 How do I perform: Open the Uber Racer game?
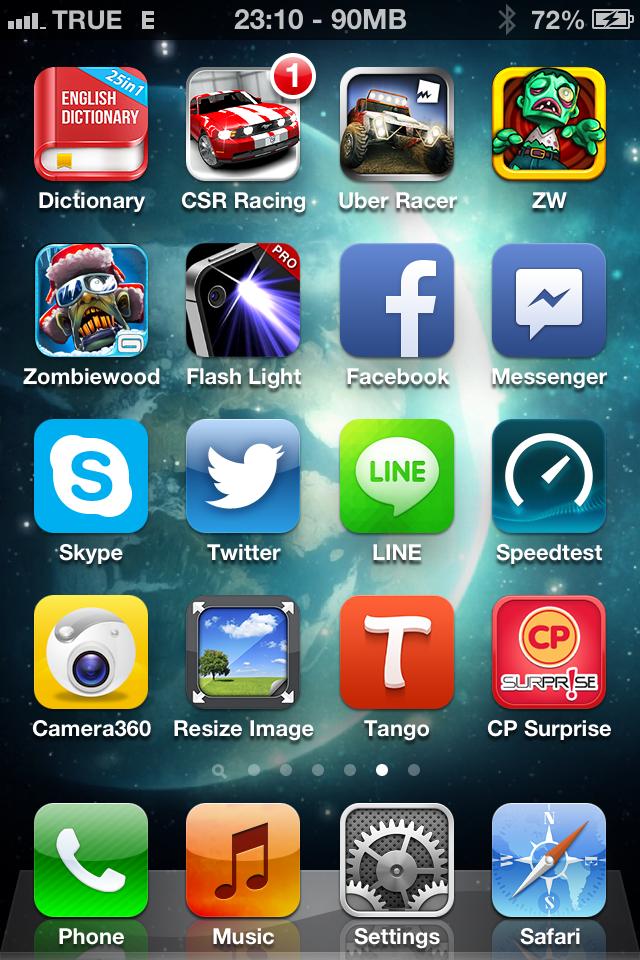(x=396, y=124)
